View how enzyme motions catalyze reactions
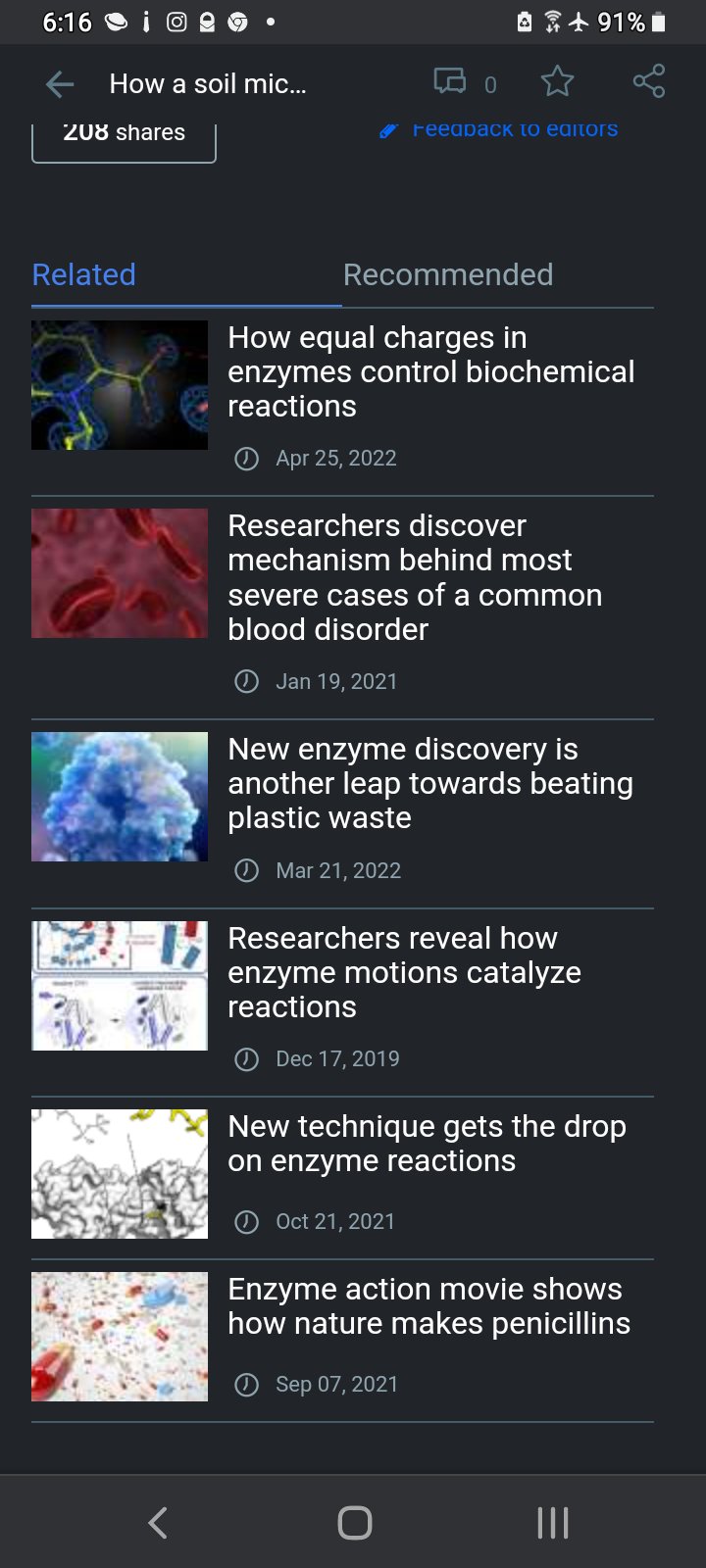This screenshot has height=1568, width=706. [404, 972]
